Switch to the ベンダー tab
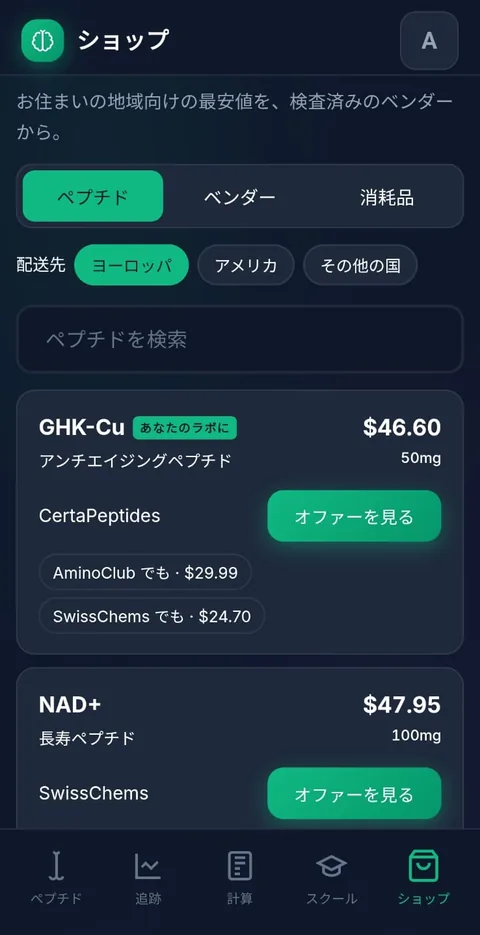Screen dimensions: 480x935 240,196
